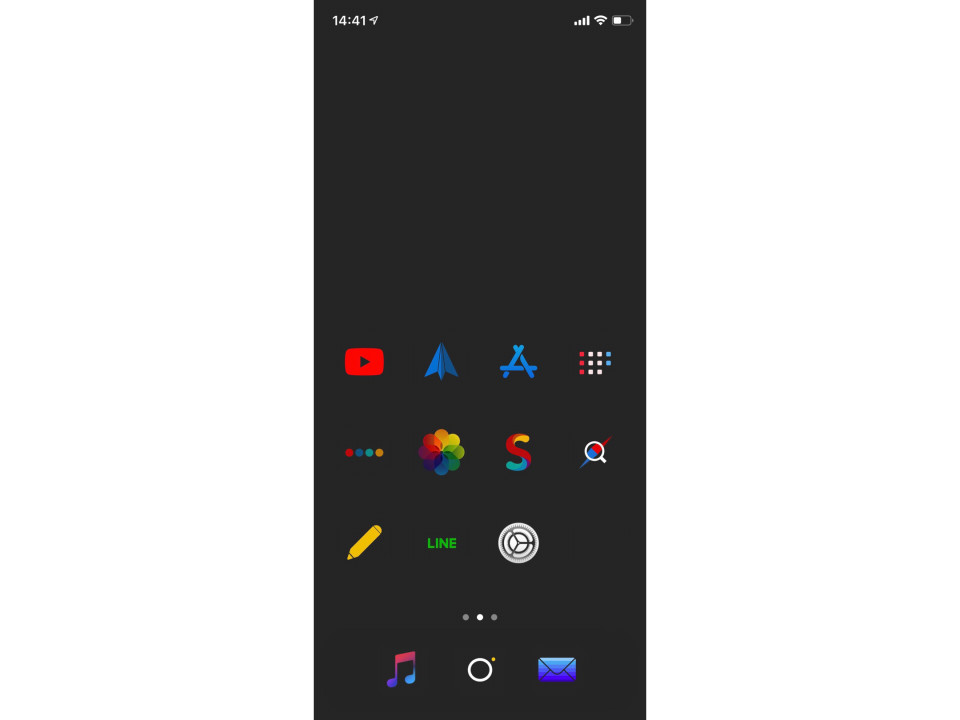Image resolution: width=960 pixels, height=720 pixels.
Task: Open Music from the dock
Action: pos(402,669)
